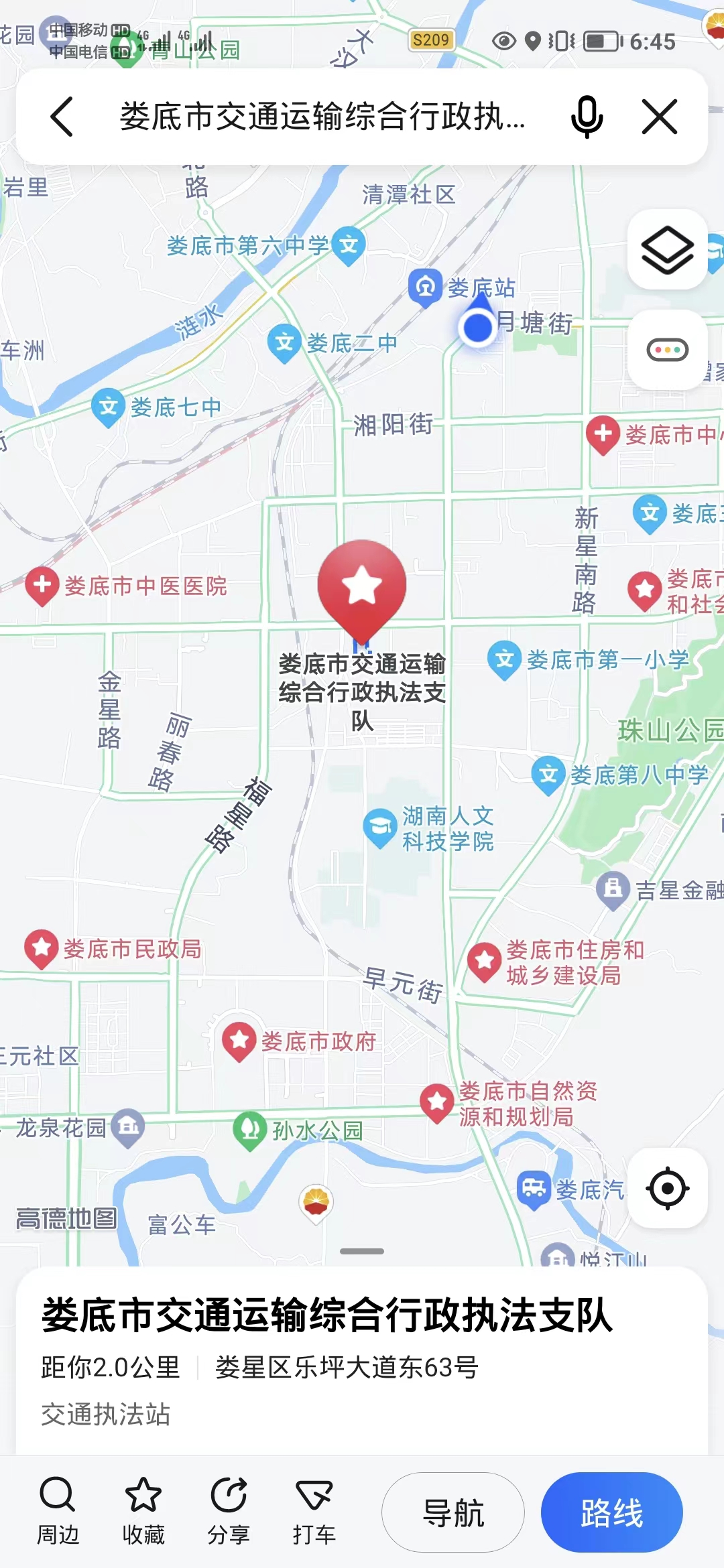Select the 娄底市政府 map marker

click(239, 1041)
